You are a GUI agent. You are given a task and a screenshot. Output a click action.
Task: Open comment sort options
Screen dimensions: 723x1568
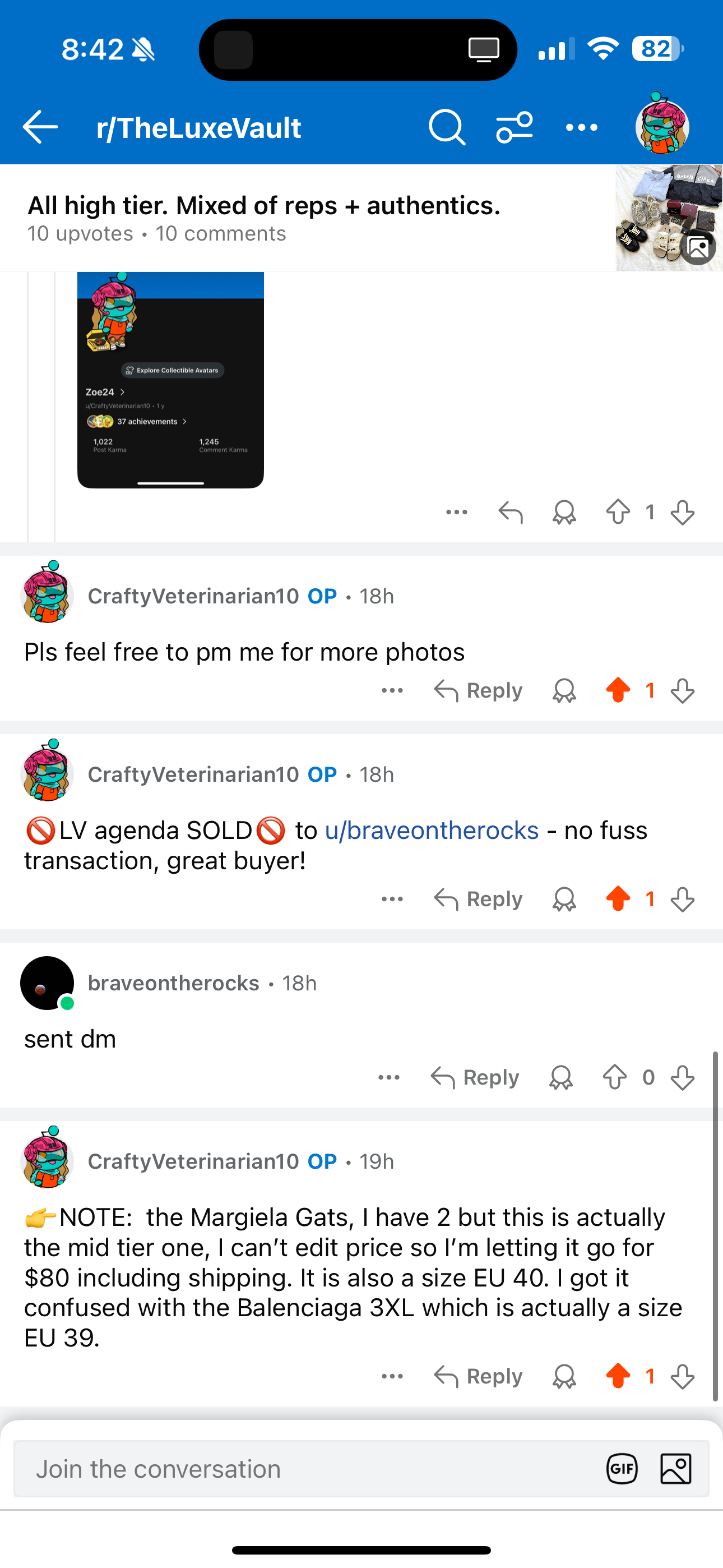pos(515,127)
